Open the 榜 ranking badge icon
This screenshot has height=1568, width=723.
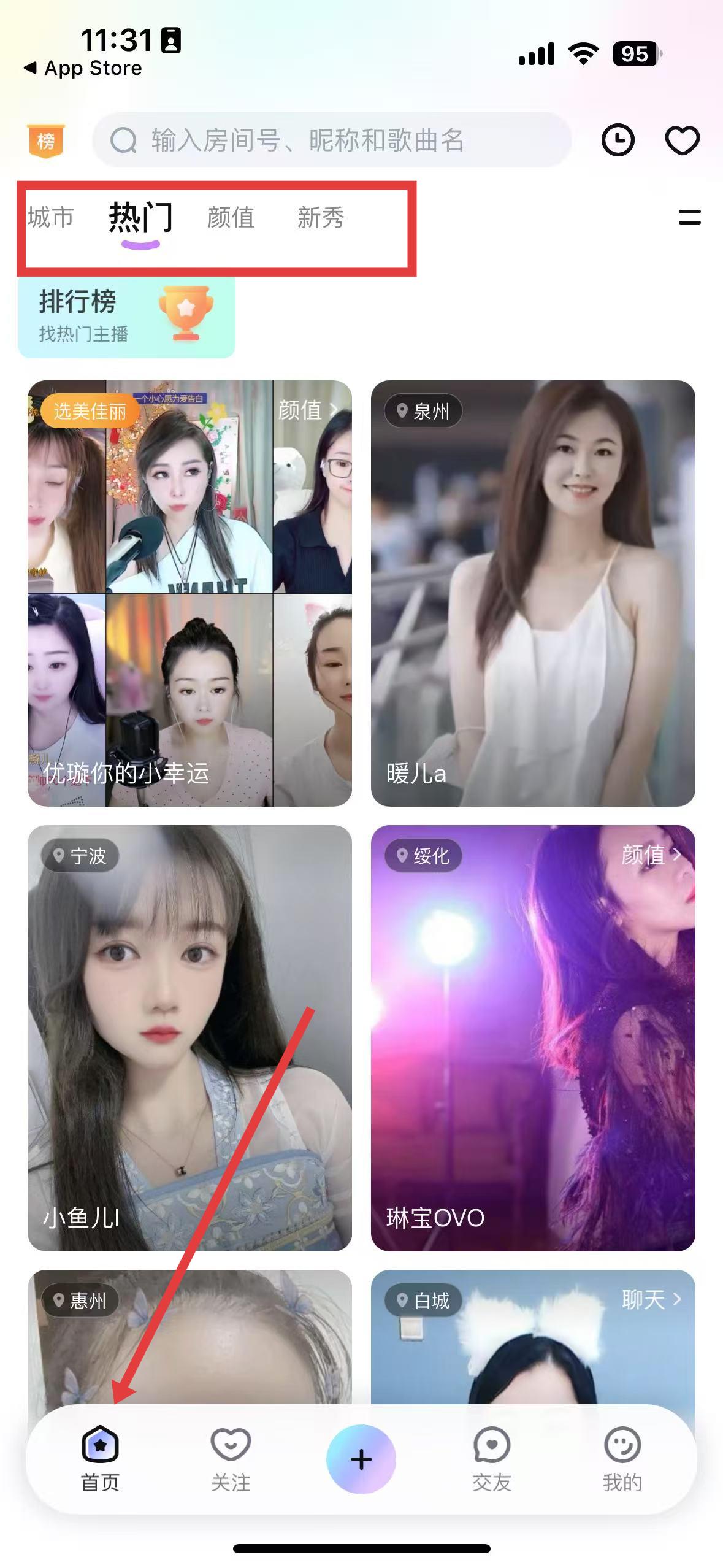coord(46,140)
